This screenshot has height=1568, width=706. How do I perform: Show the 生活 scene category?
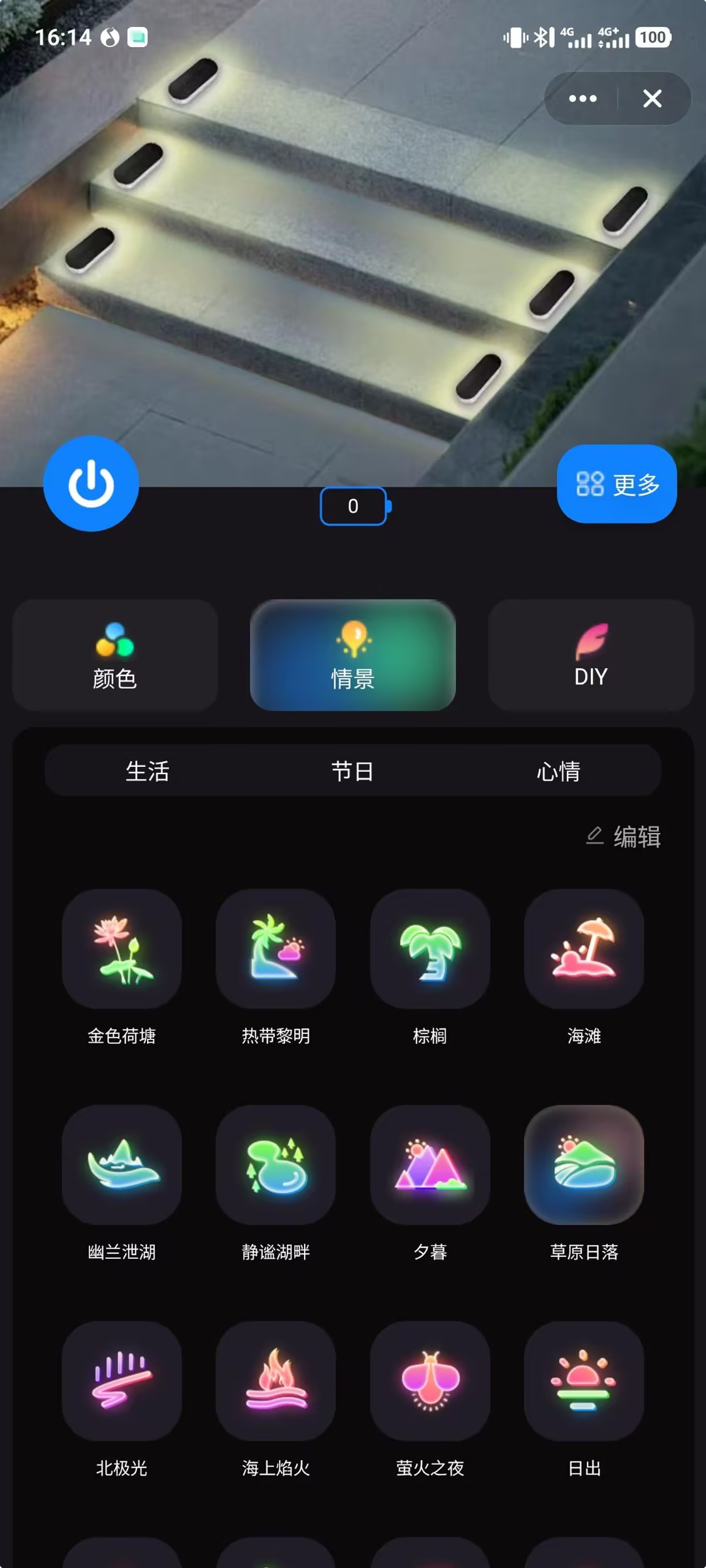pos(148,771)
